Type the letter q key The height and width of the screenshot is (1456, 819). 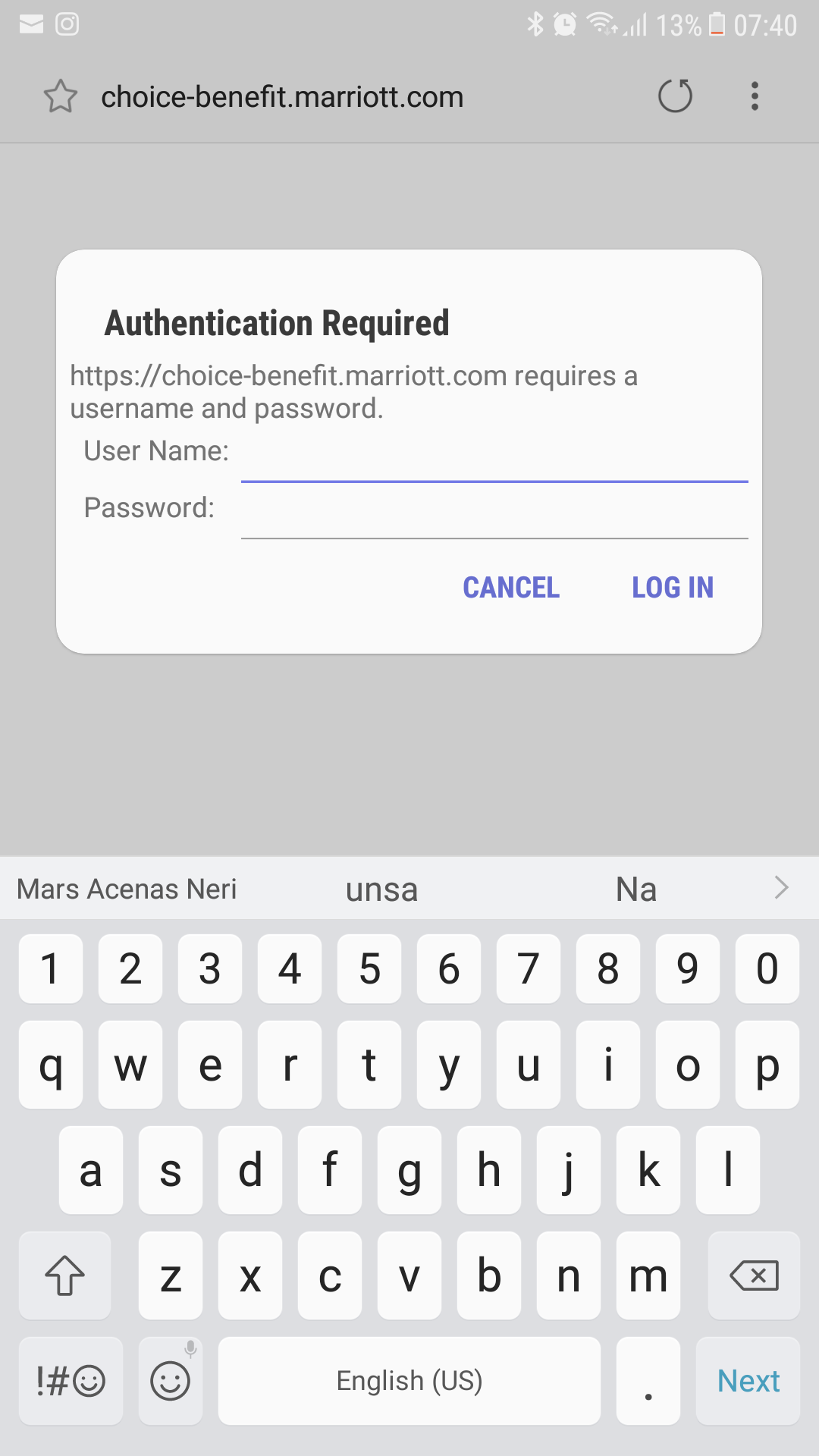tap(51, 1065)
